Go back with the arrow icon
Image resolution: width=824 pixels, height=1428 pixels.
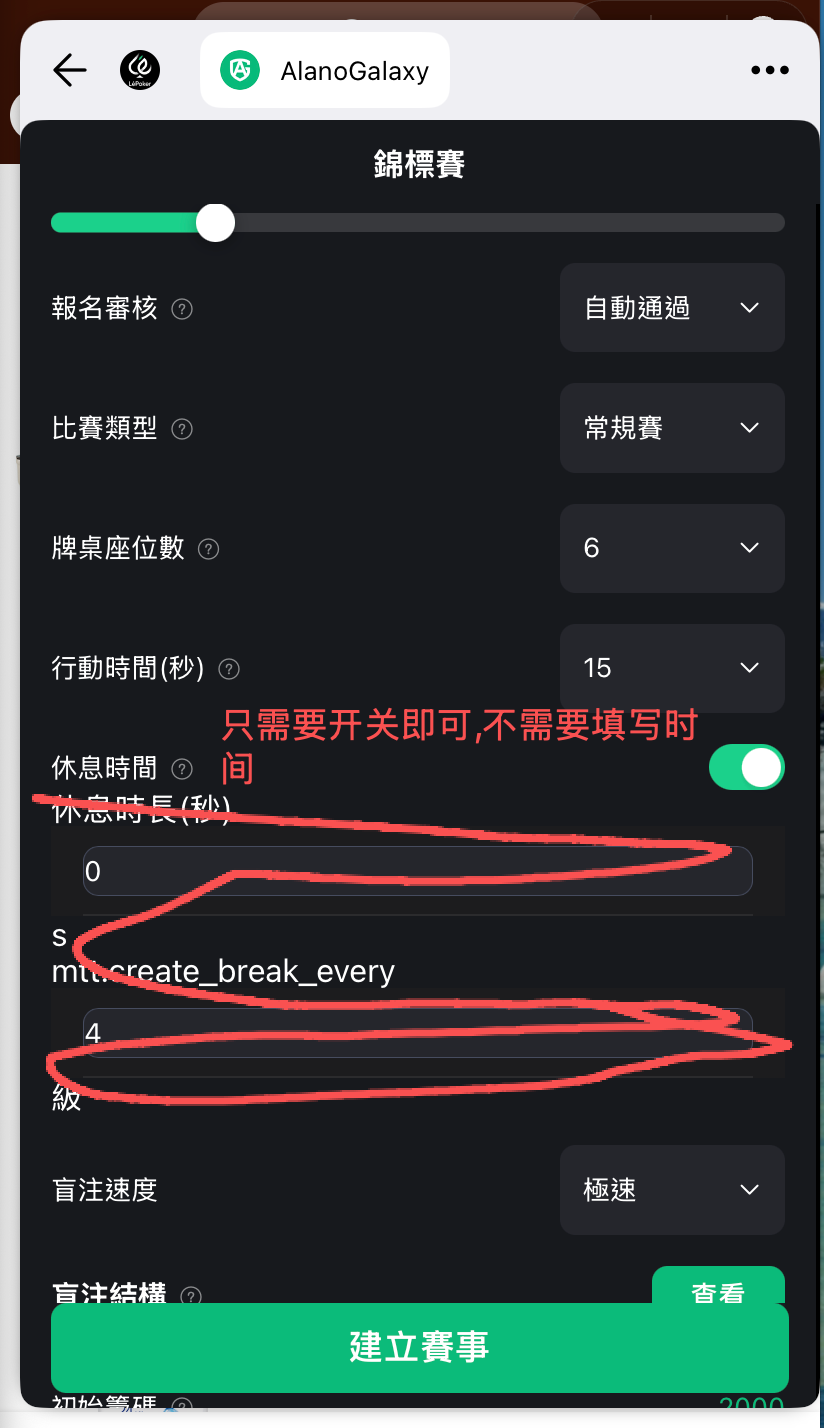[70, 70]
